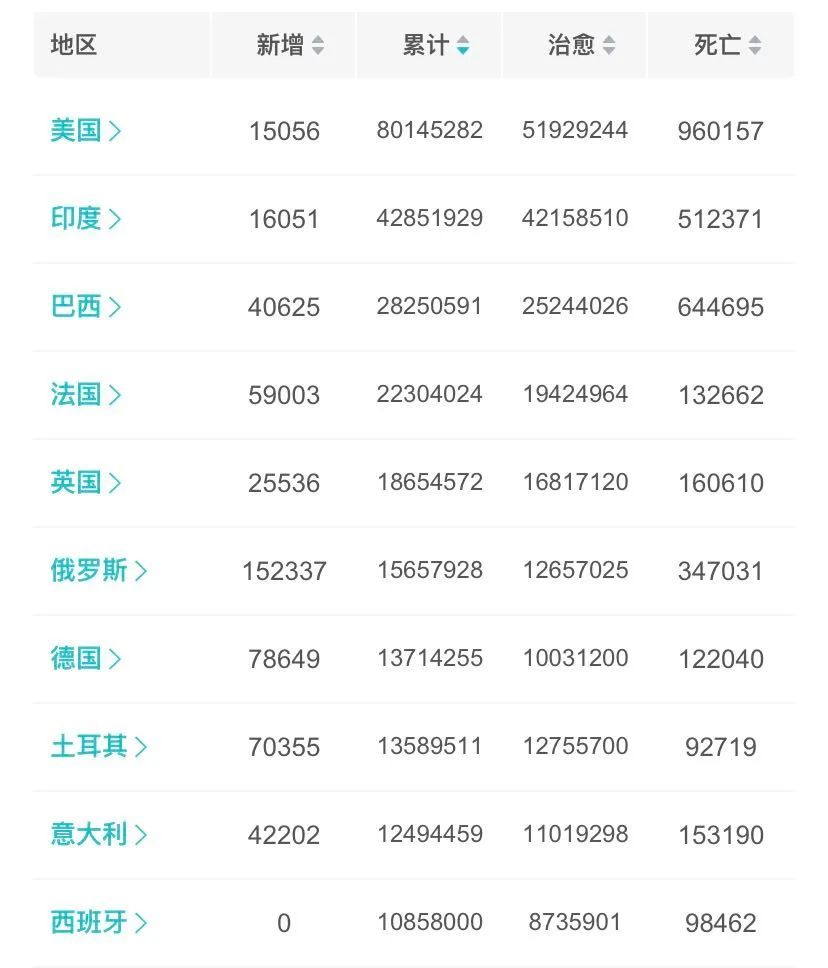Sort the table by 死亡 column
Screen dimensions: 828x968
click(x=727, y=45)
